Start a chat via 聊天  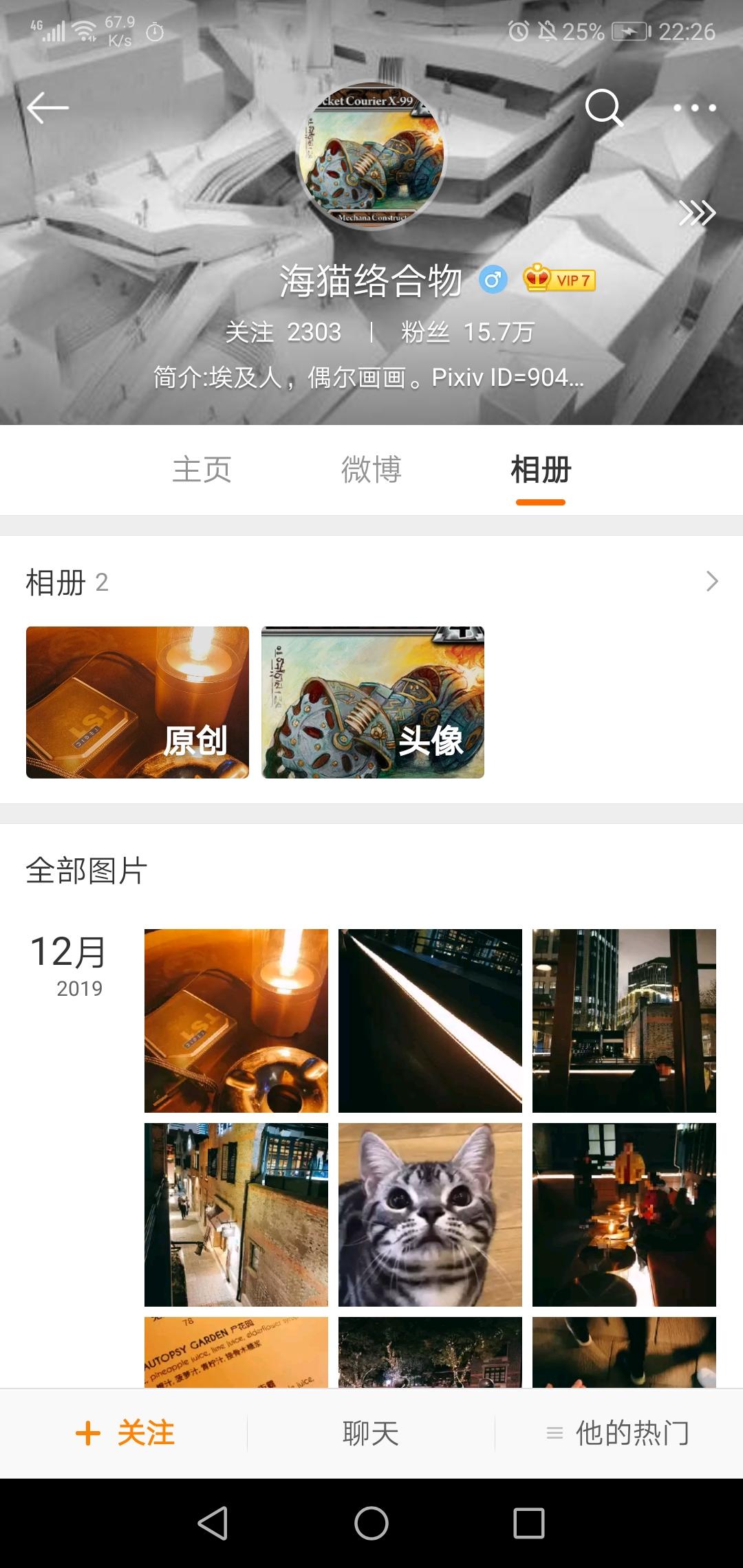pos(371,1433)
